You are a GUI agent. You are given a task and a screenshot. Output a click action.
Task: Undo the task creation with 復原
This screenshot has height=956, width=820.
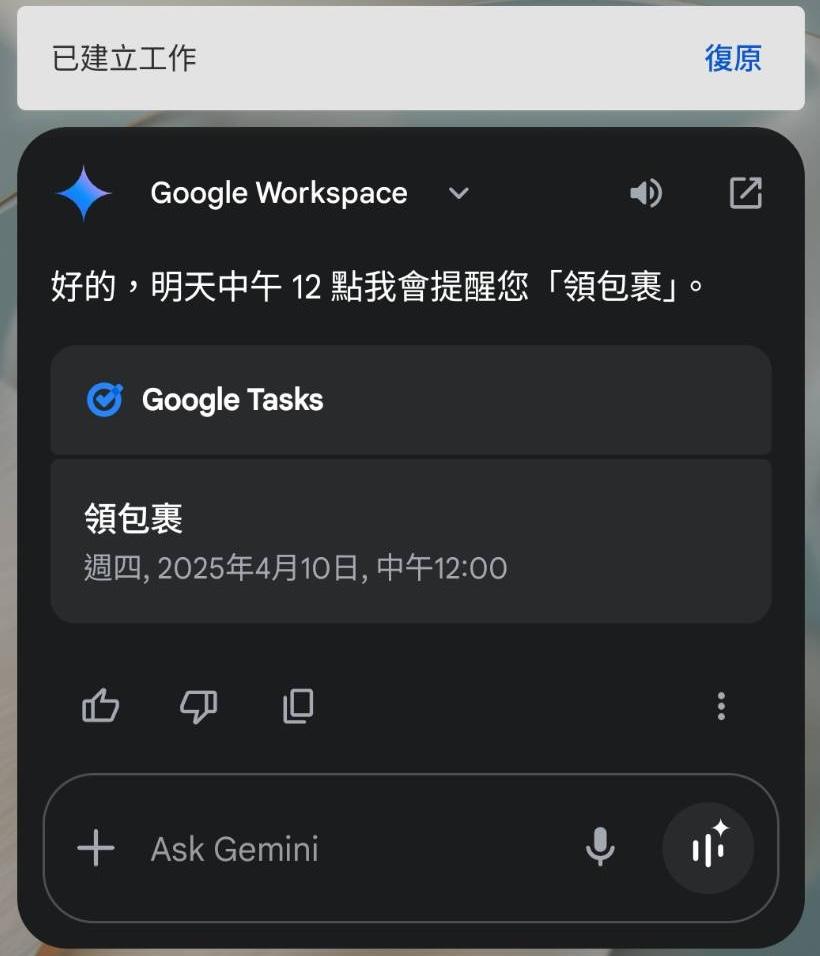pyautogui.click(x=733, y=58)
